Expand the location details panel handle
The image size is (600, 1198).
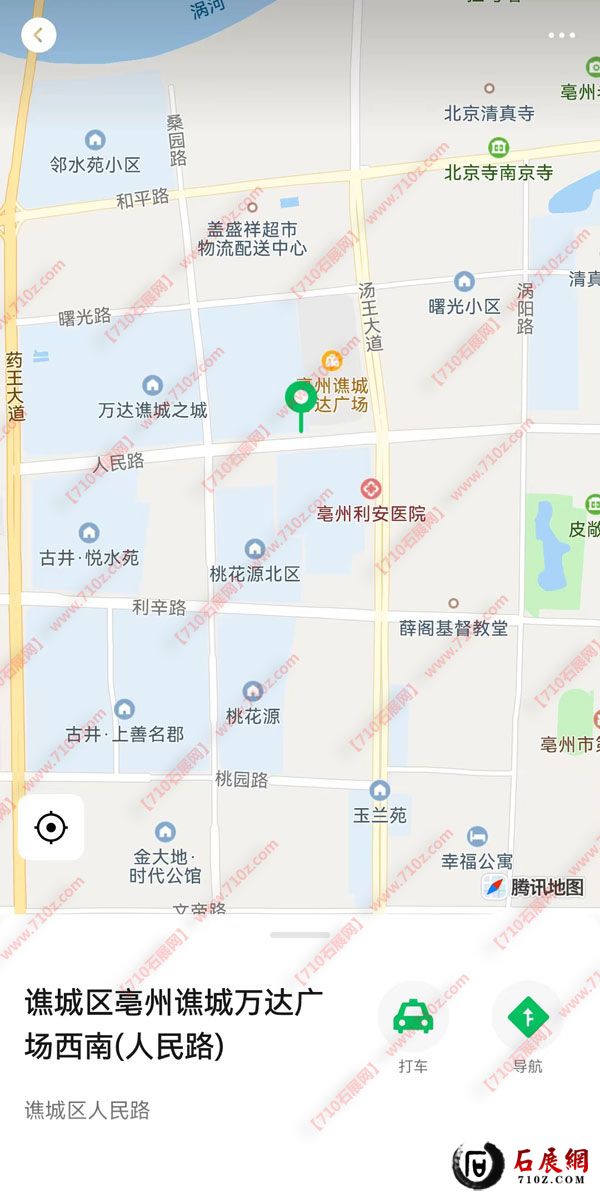300,935
